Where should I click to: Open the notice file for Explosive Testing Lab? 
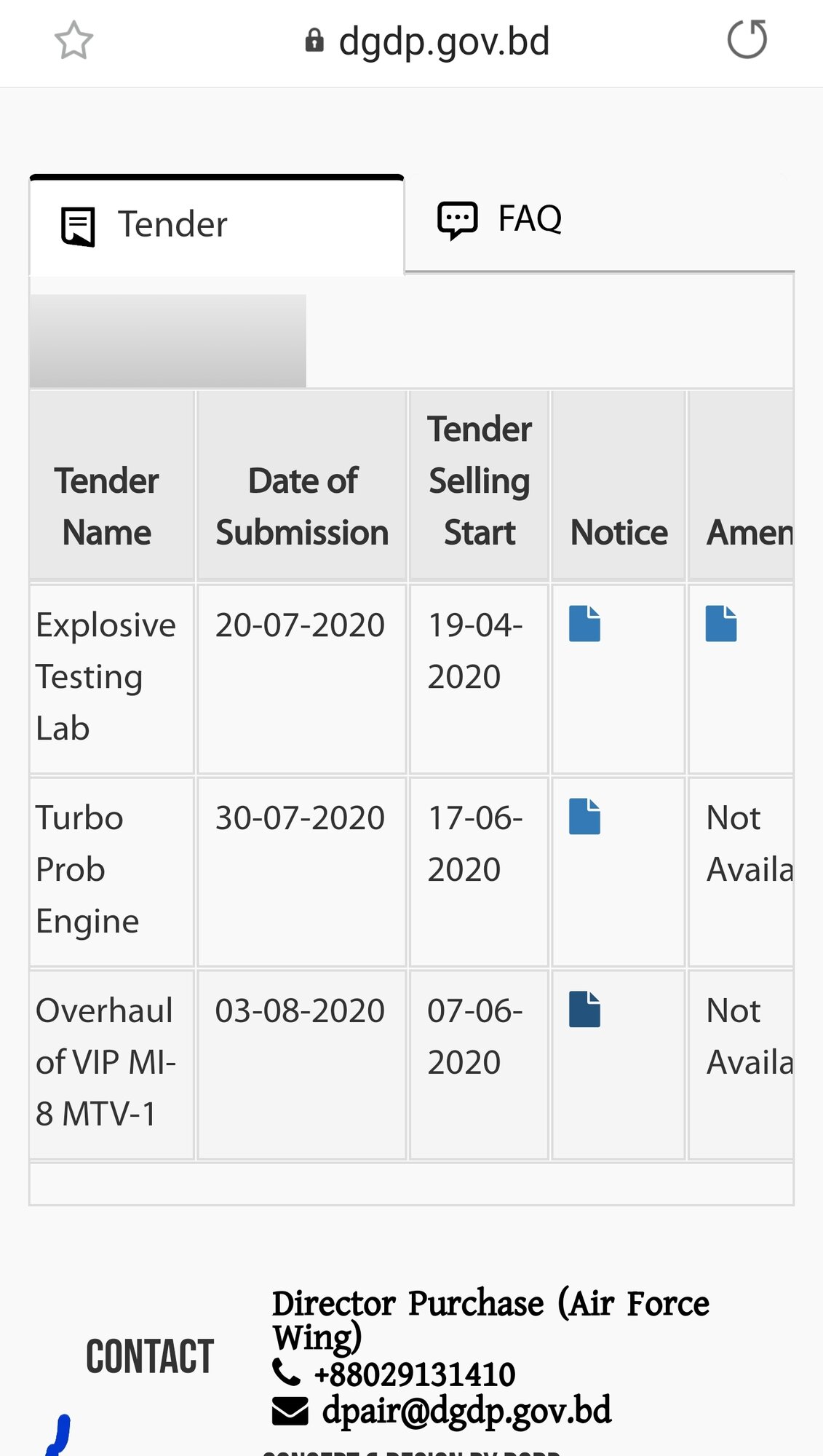click(x=584, y=624)
